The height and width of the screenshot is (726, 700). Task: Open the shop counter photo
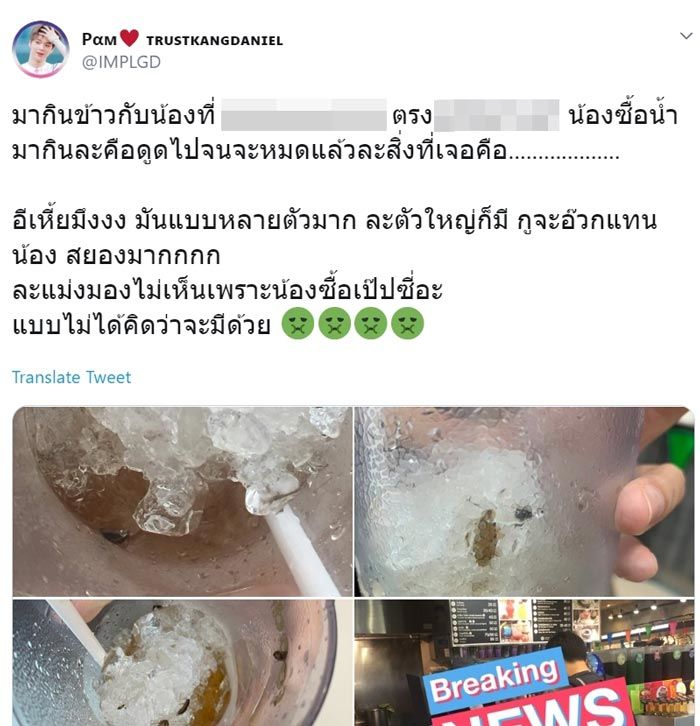coord(524,662)
